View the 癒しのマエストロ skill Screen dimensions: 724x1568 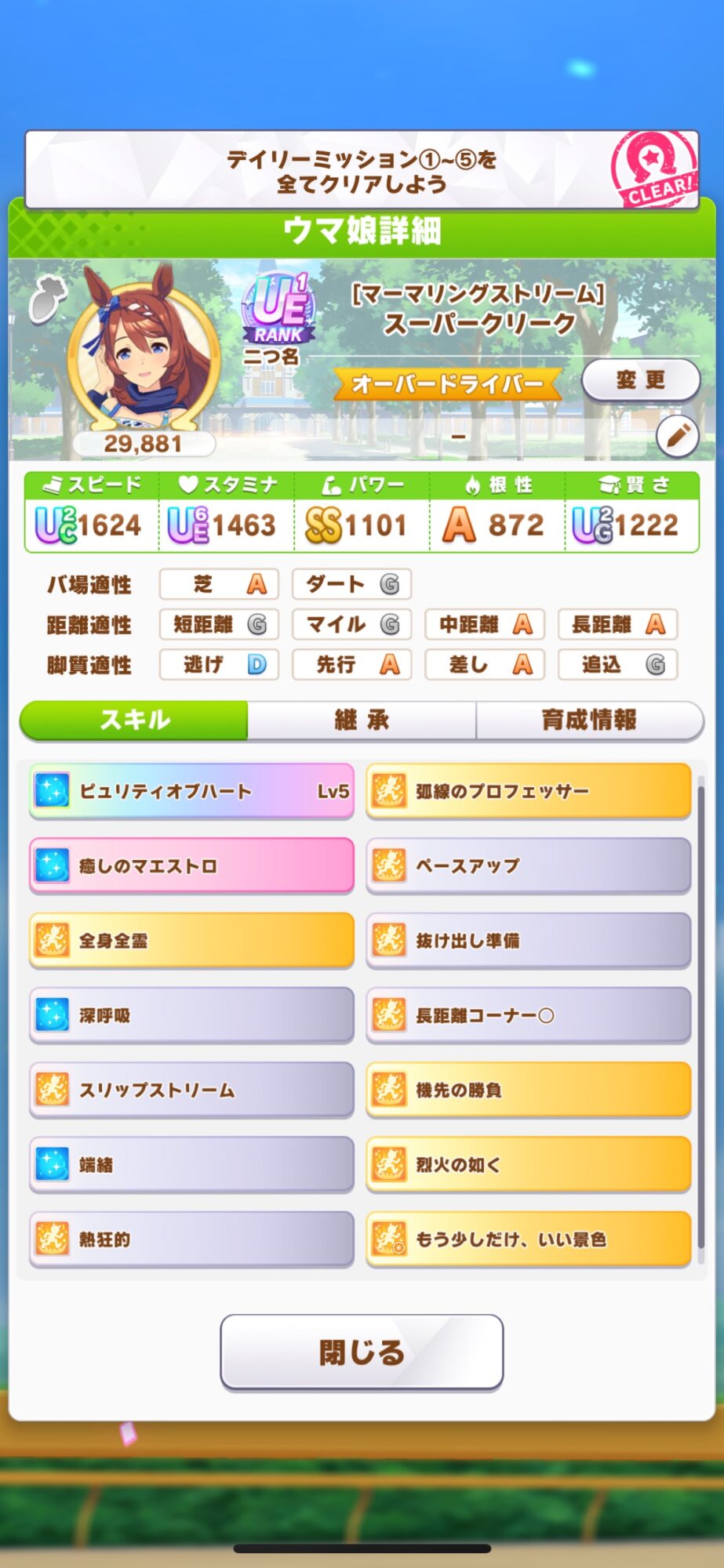(x=191, y=866)
